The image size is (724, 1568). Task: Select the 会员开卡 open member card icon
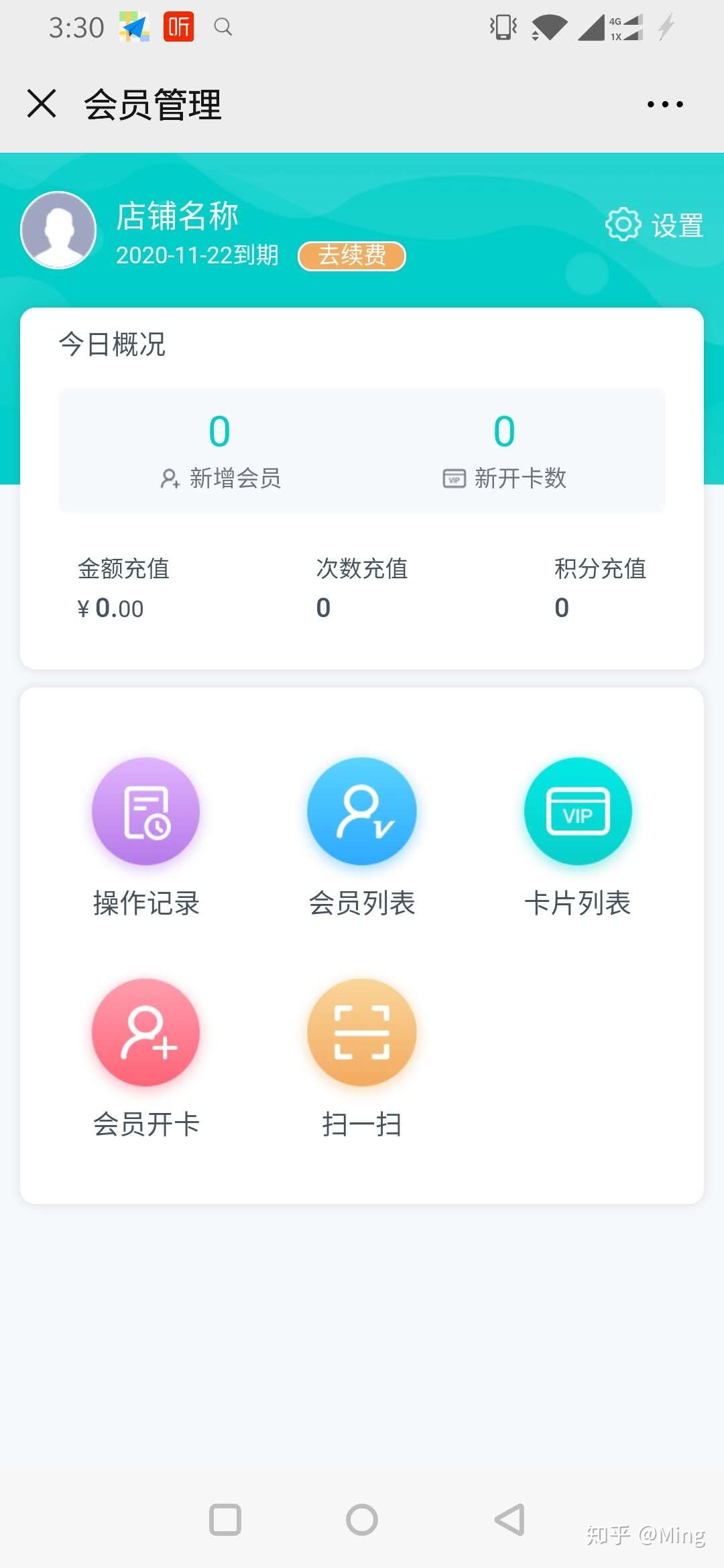coord(145,1032)
